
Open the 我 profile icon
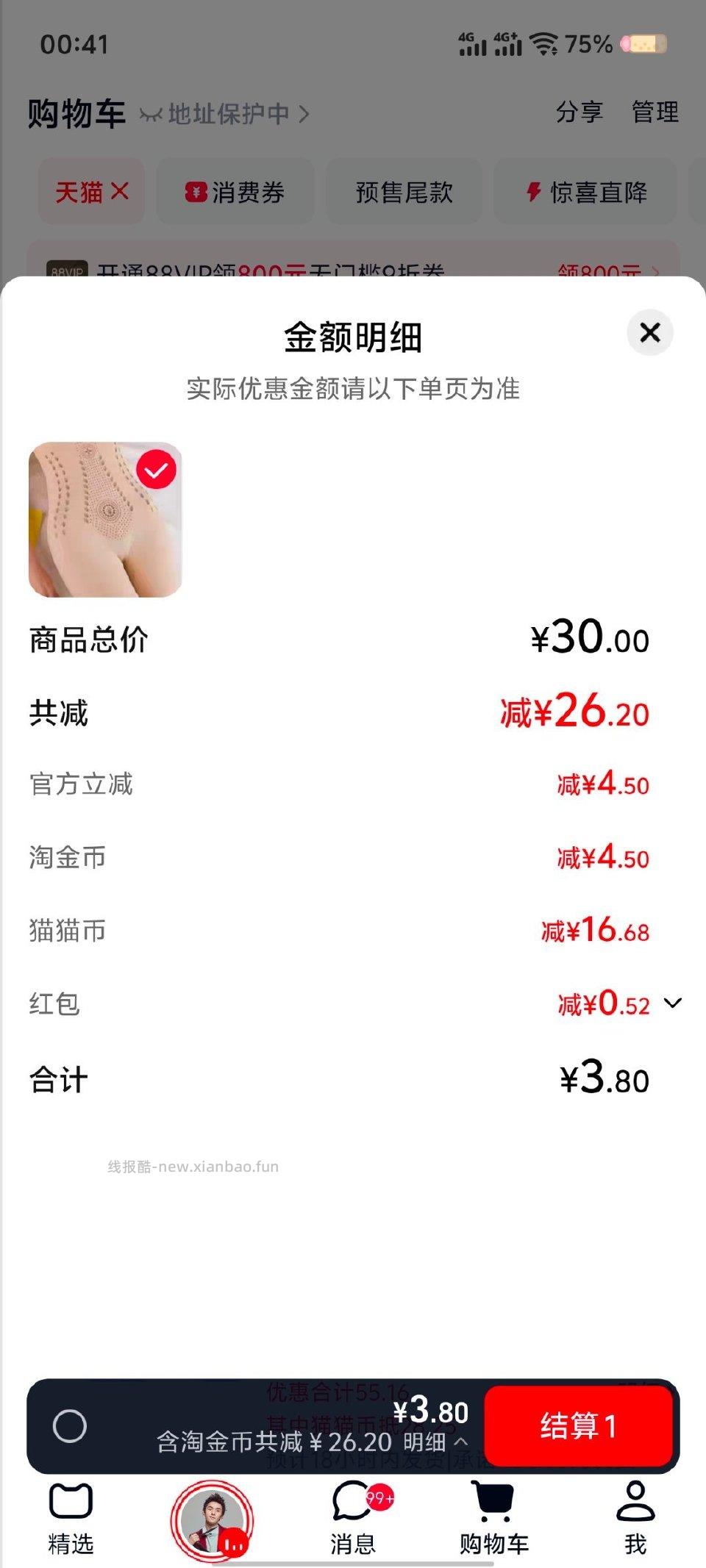pyautogui.click(x=635, y=1501)
